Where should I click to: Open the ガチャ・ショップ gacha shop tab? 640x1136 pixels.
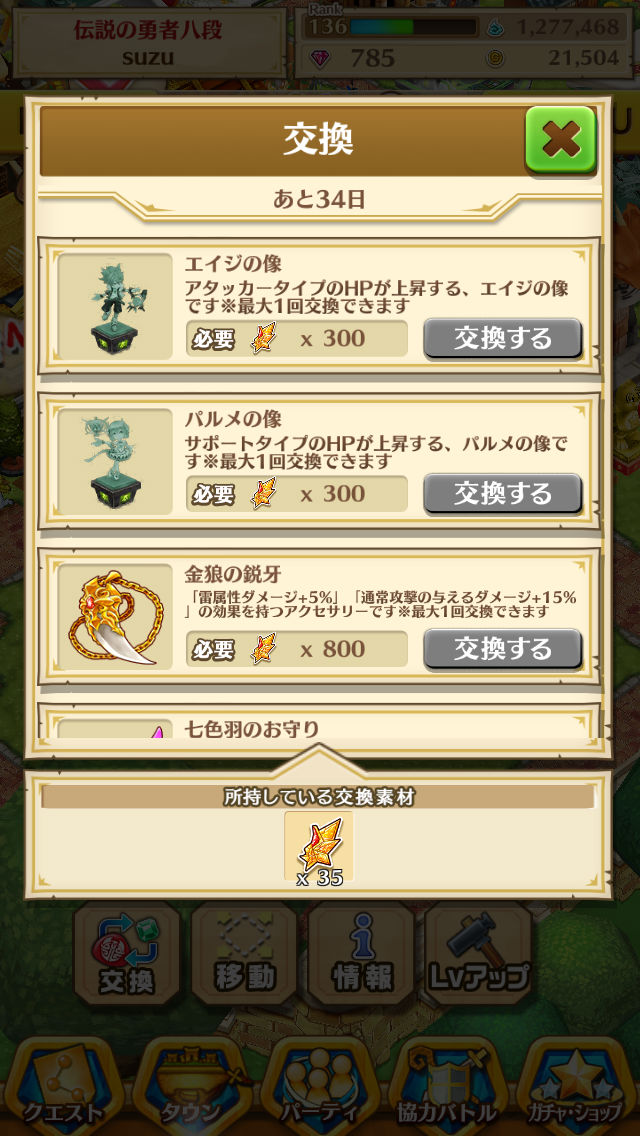click(577, 1090)
